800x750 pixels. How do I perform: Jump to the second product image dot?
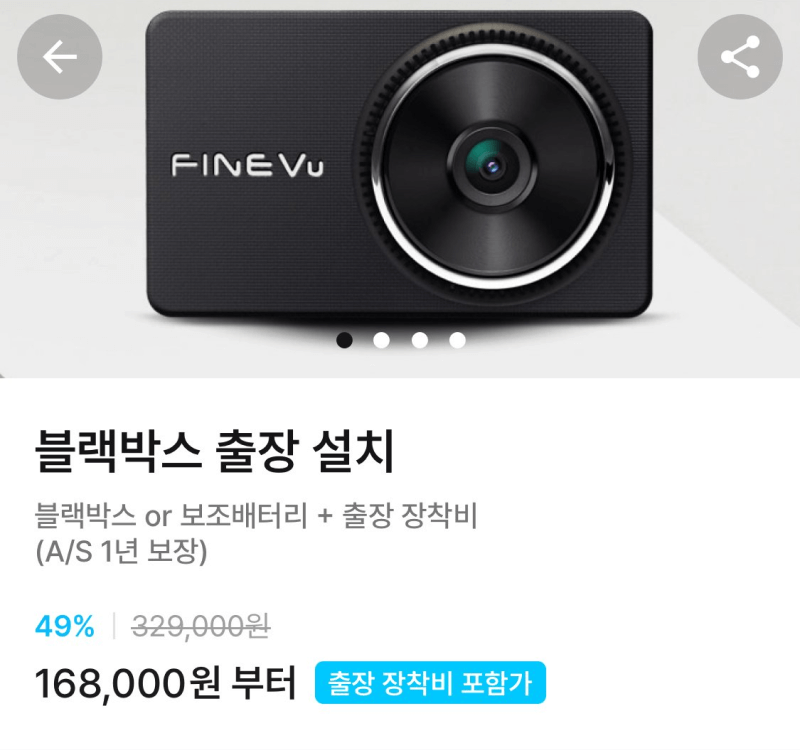(x=381, y=340)
